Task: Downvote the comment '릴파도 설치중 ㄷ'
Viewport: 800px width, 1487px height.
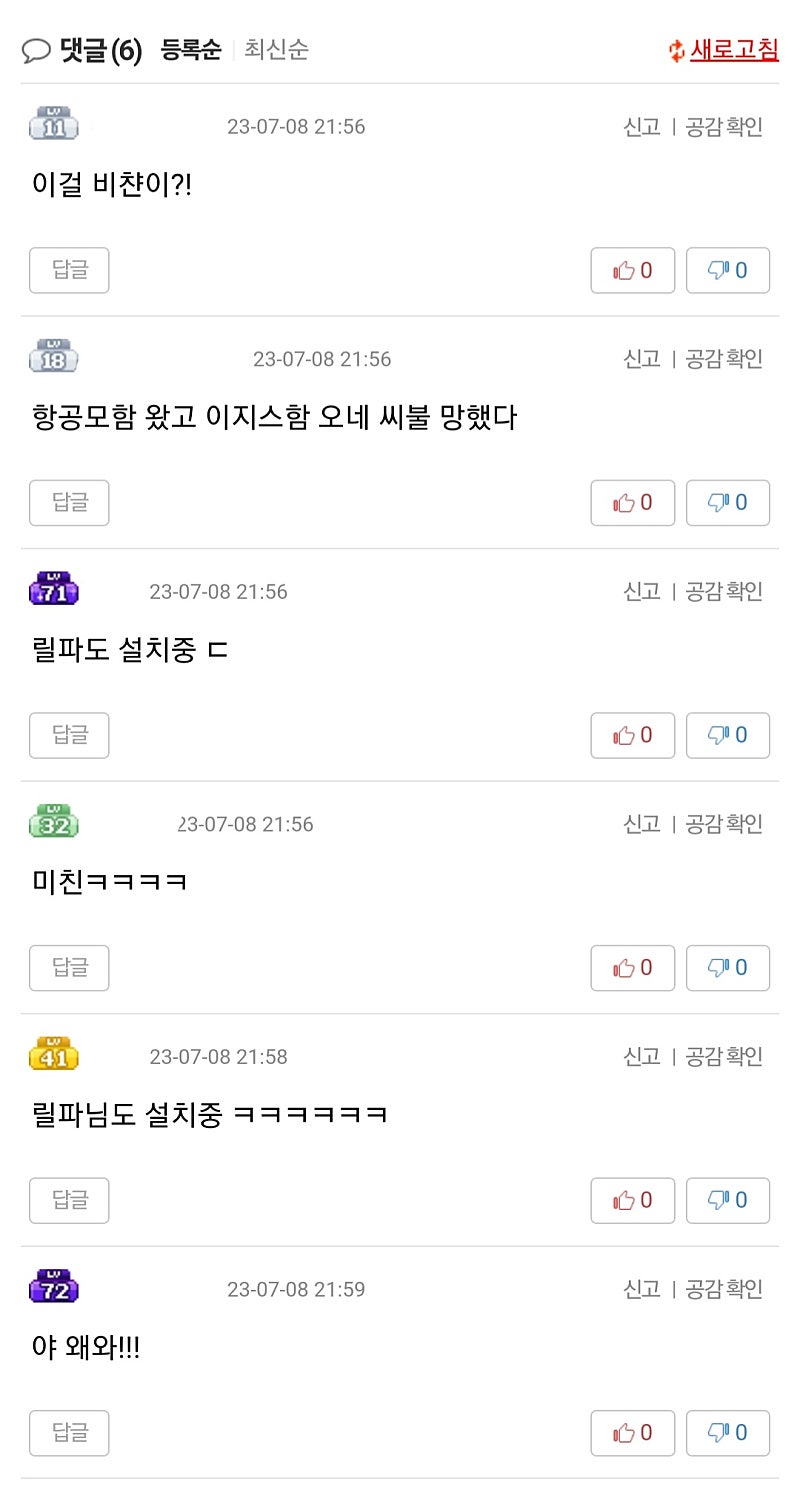Action: (x=728, y=736)
